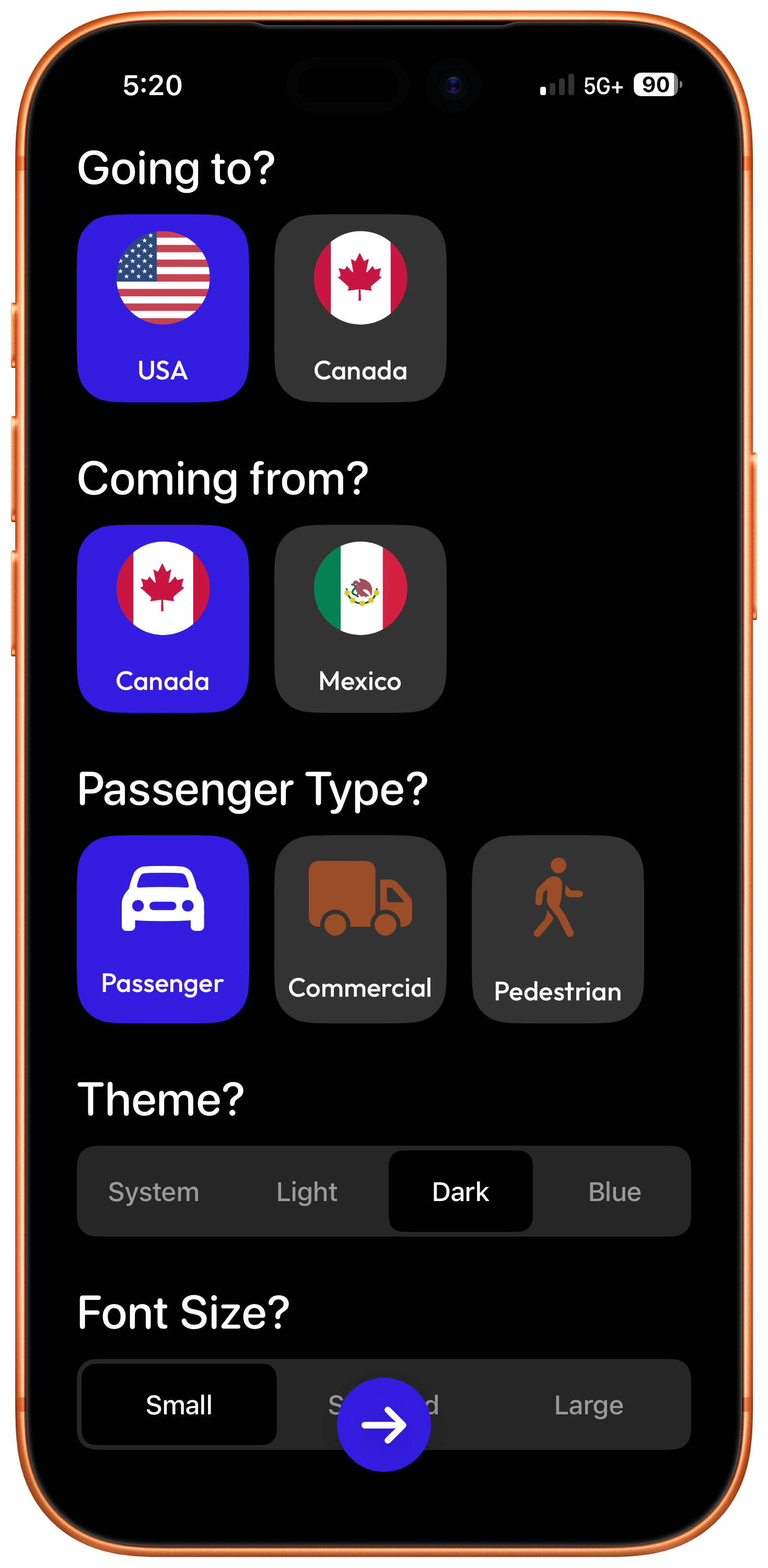768x1568 pixels.
Task: Select the Commercial truck option
Action: pyautogui.click(x=360, y=929)
